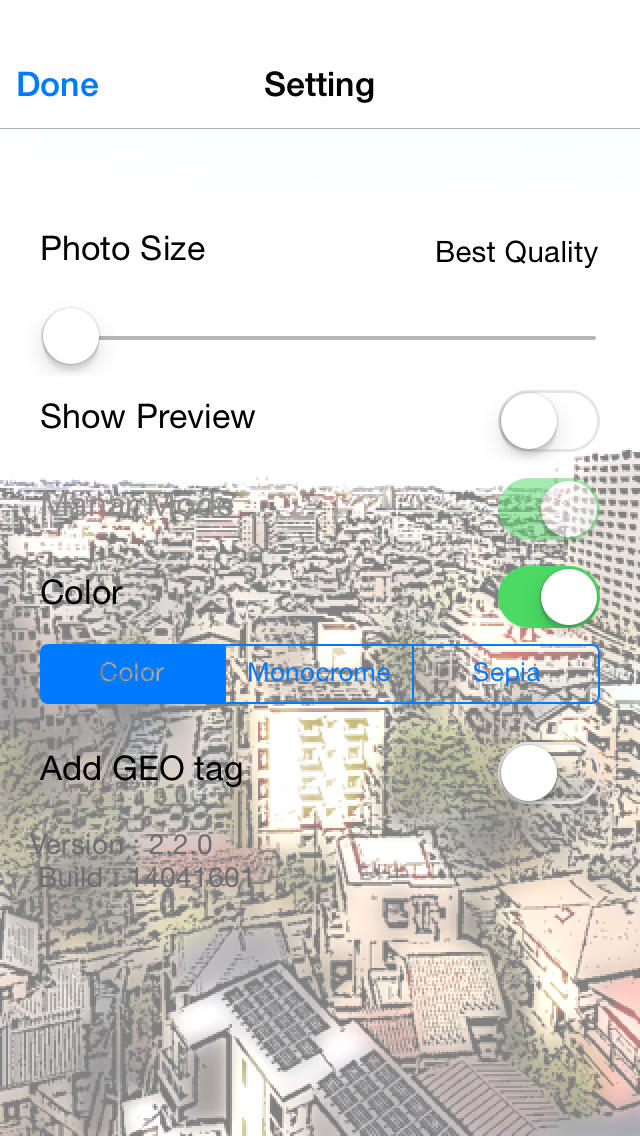Viewport: 640px width, 1136px height.
Task: Enable the Show Preview switch
Action: (x=549, y=421)
